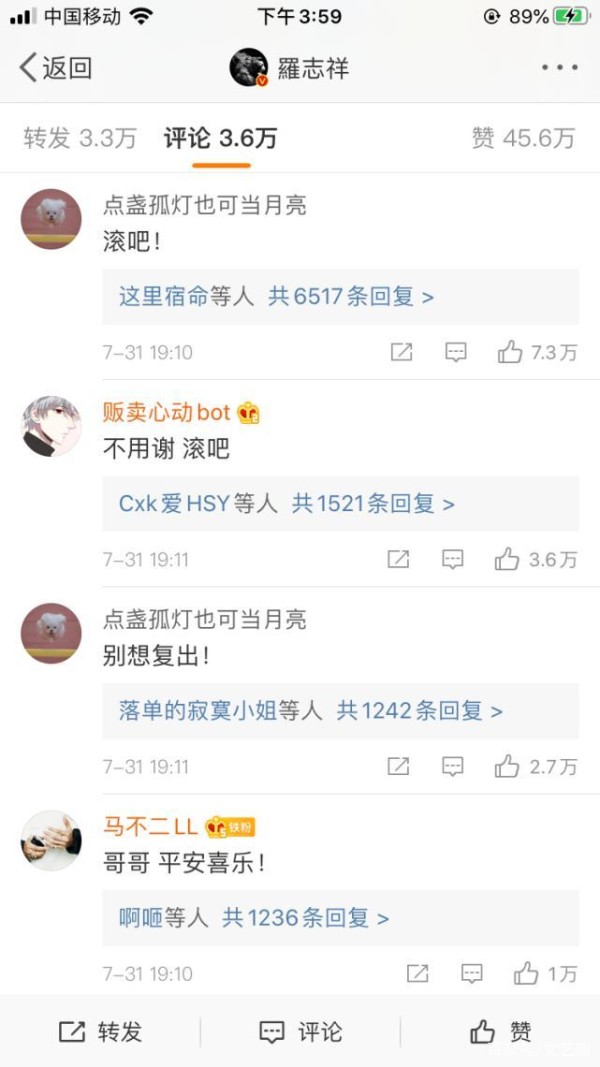600x1067 pixels.
Task: Open 马不二LL's profile name
Action: 150,827
